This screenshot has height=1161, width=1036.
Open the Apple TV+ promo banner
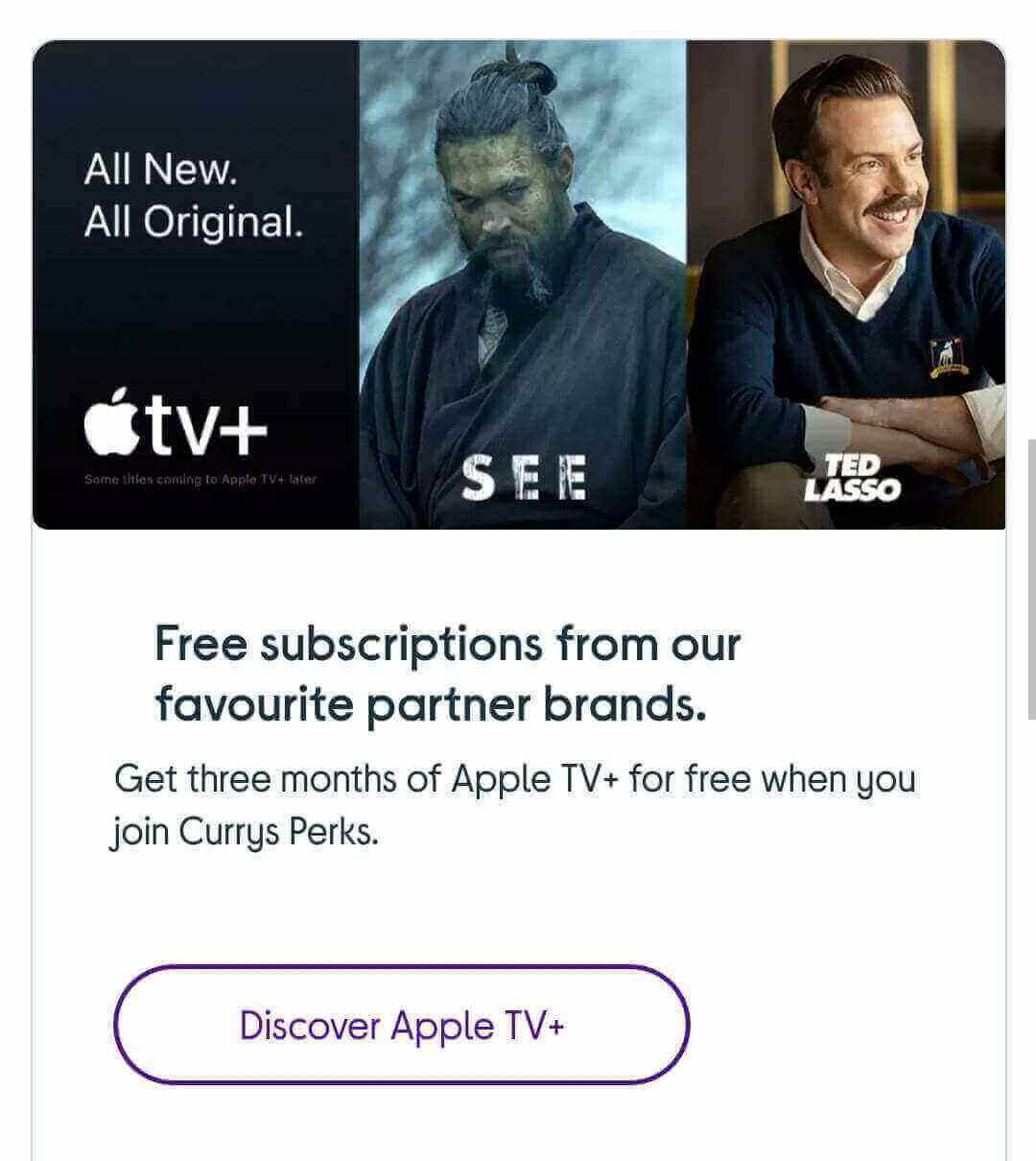click(x=519, y=285)
